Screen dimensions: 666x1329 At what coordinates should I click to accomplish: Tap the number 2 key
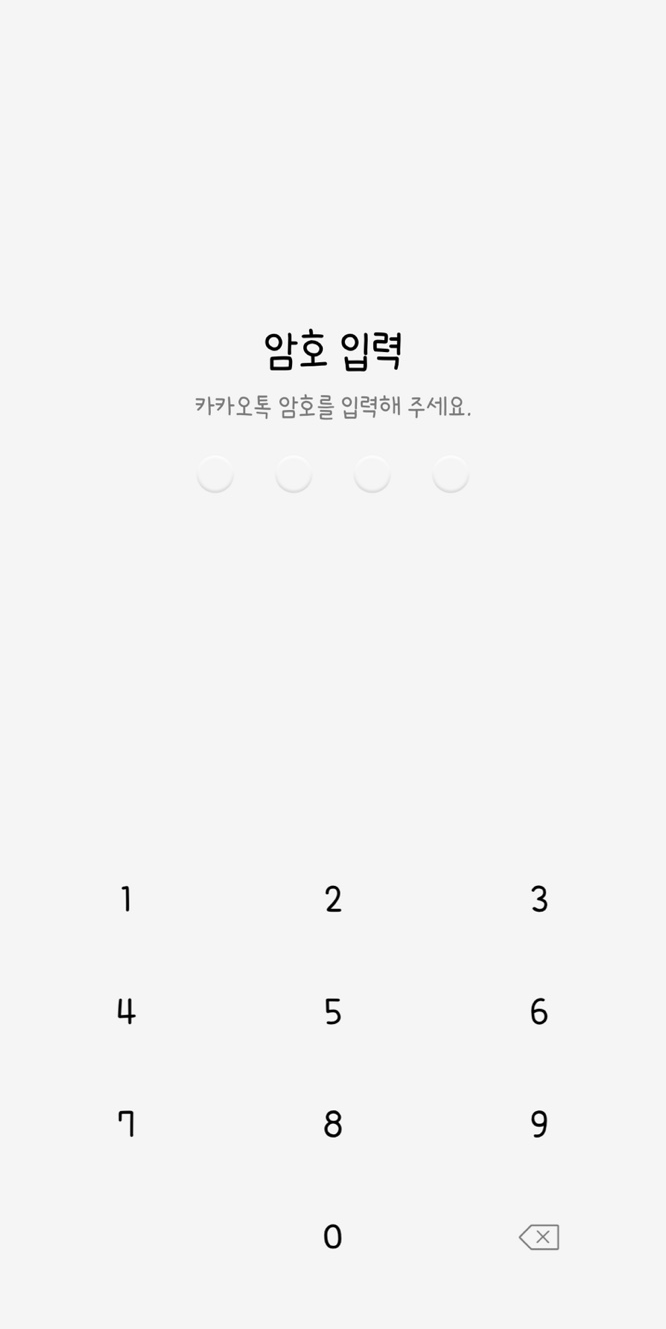[333, 899]
